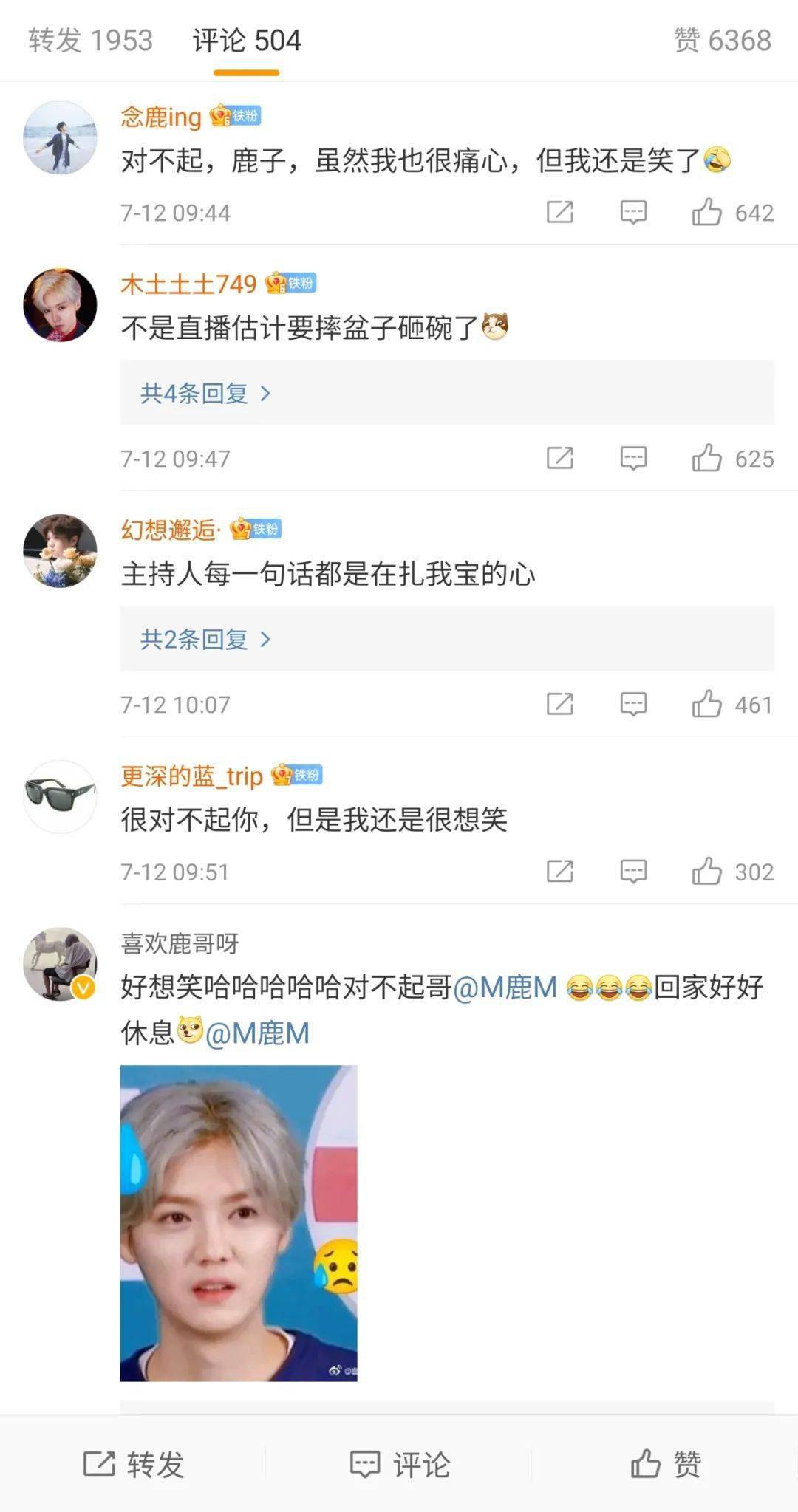Repost 念鹿ing's comment
This screenshot has height=1512, width=798.
[559, 213]
